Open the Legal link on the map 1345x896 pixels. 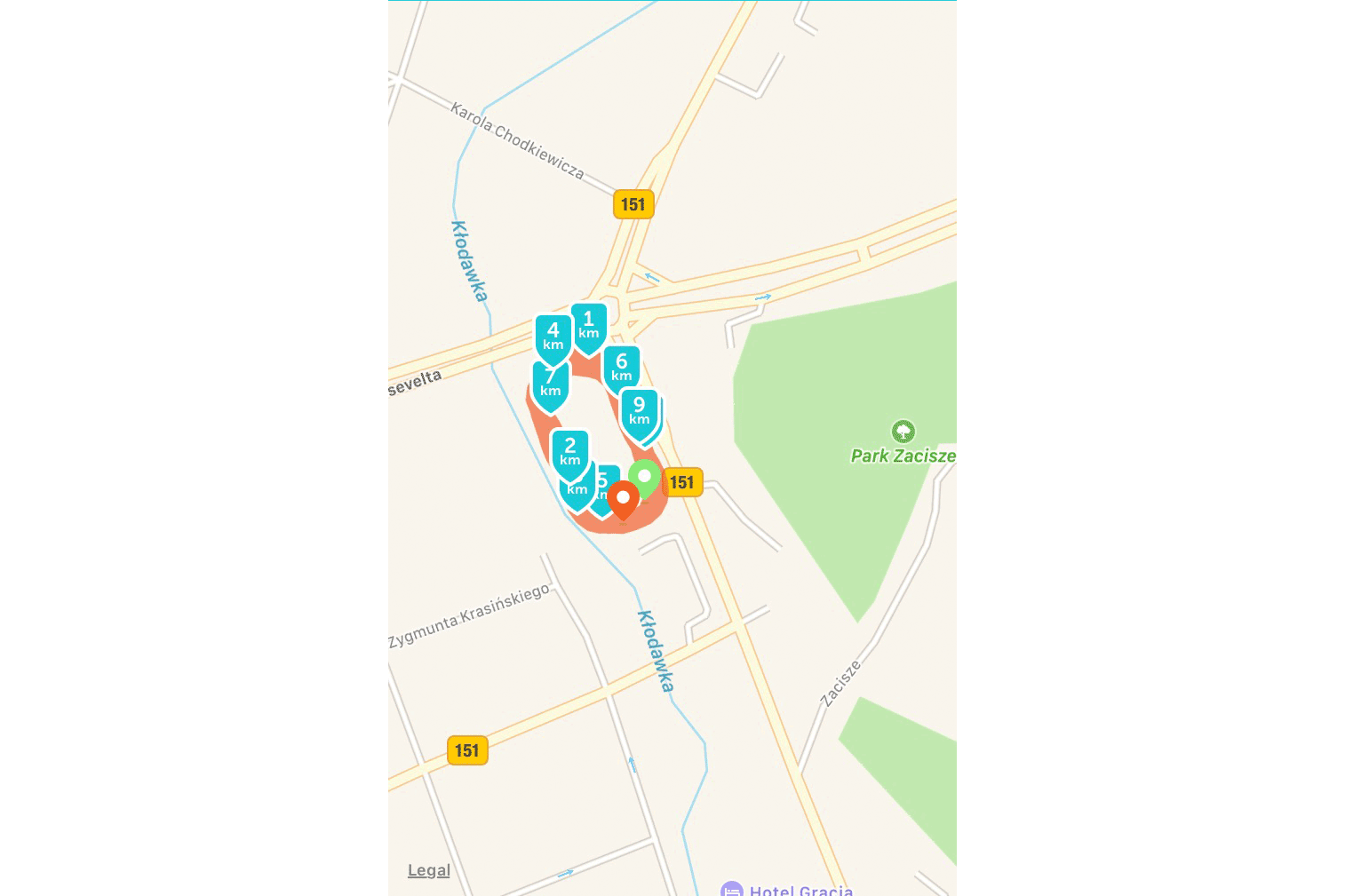pos(428,870)
